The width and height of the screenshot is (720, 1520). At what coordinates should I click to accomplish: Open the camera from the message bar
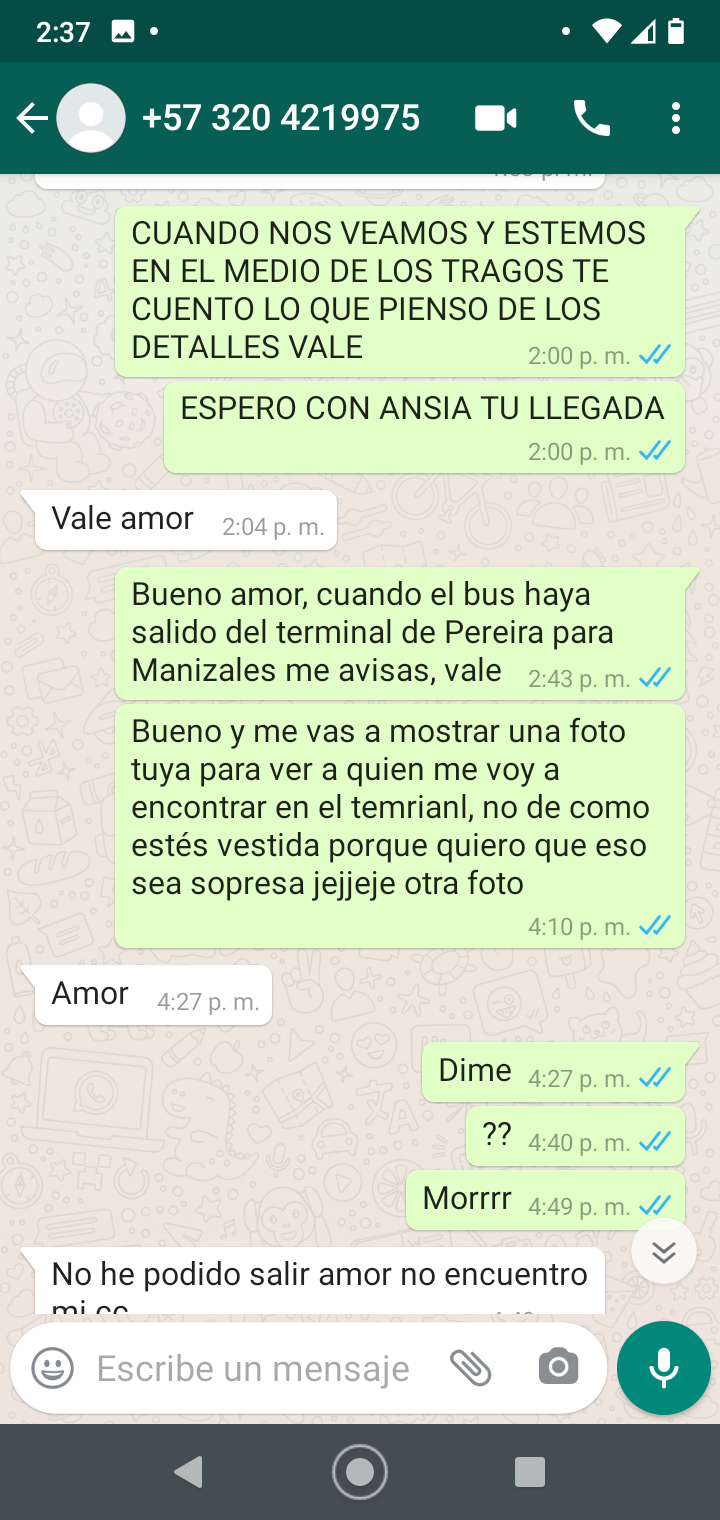coord(558,1368)
